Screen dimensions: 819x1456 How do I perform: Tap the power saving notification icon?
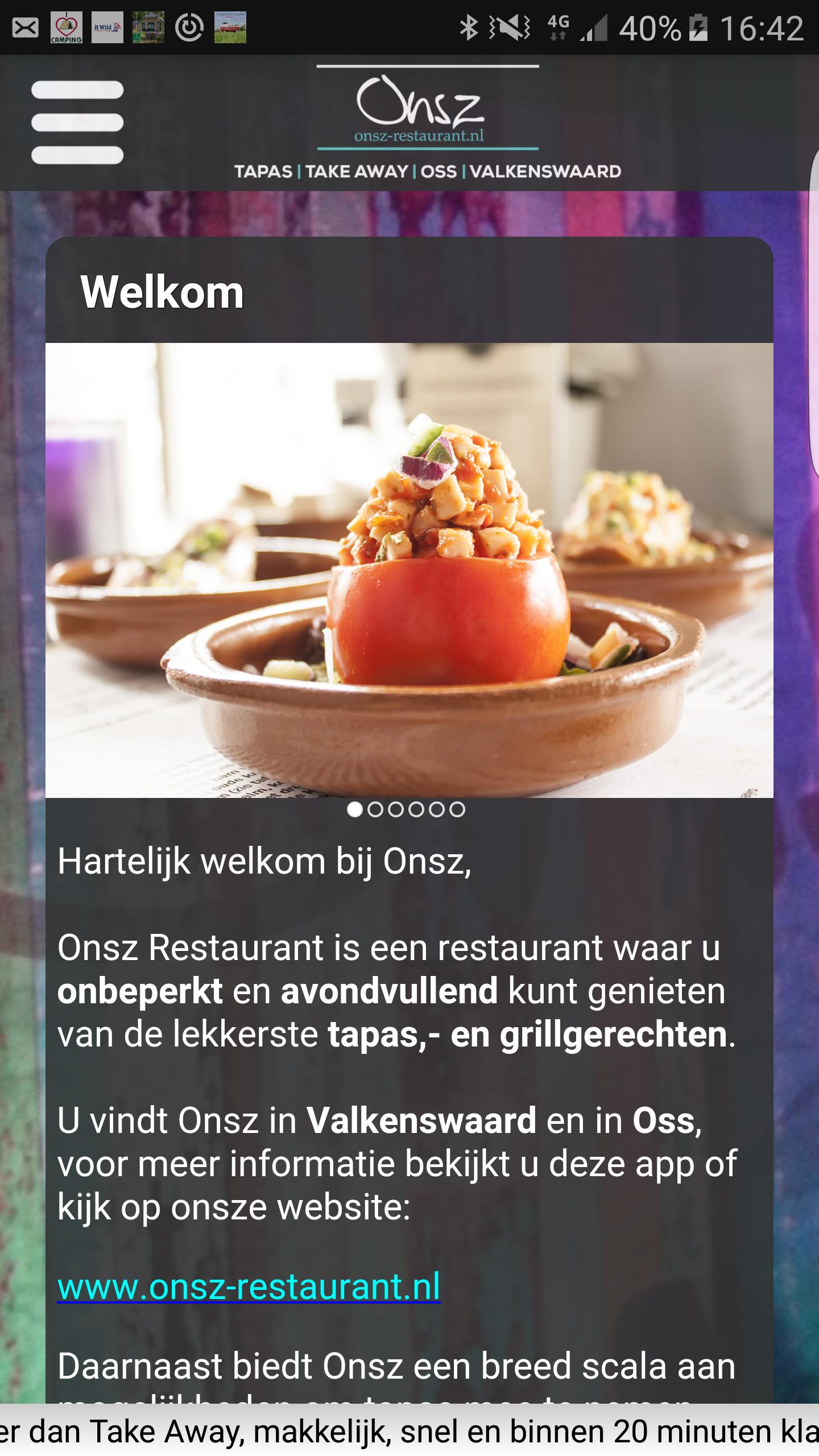[x=188, y=26]
